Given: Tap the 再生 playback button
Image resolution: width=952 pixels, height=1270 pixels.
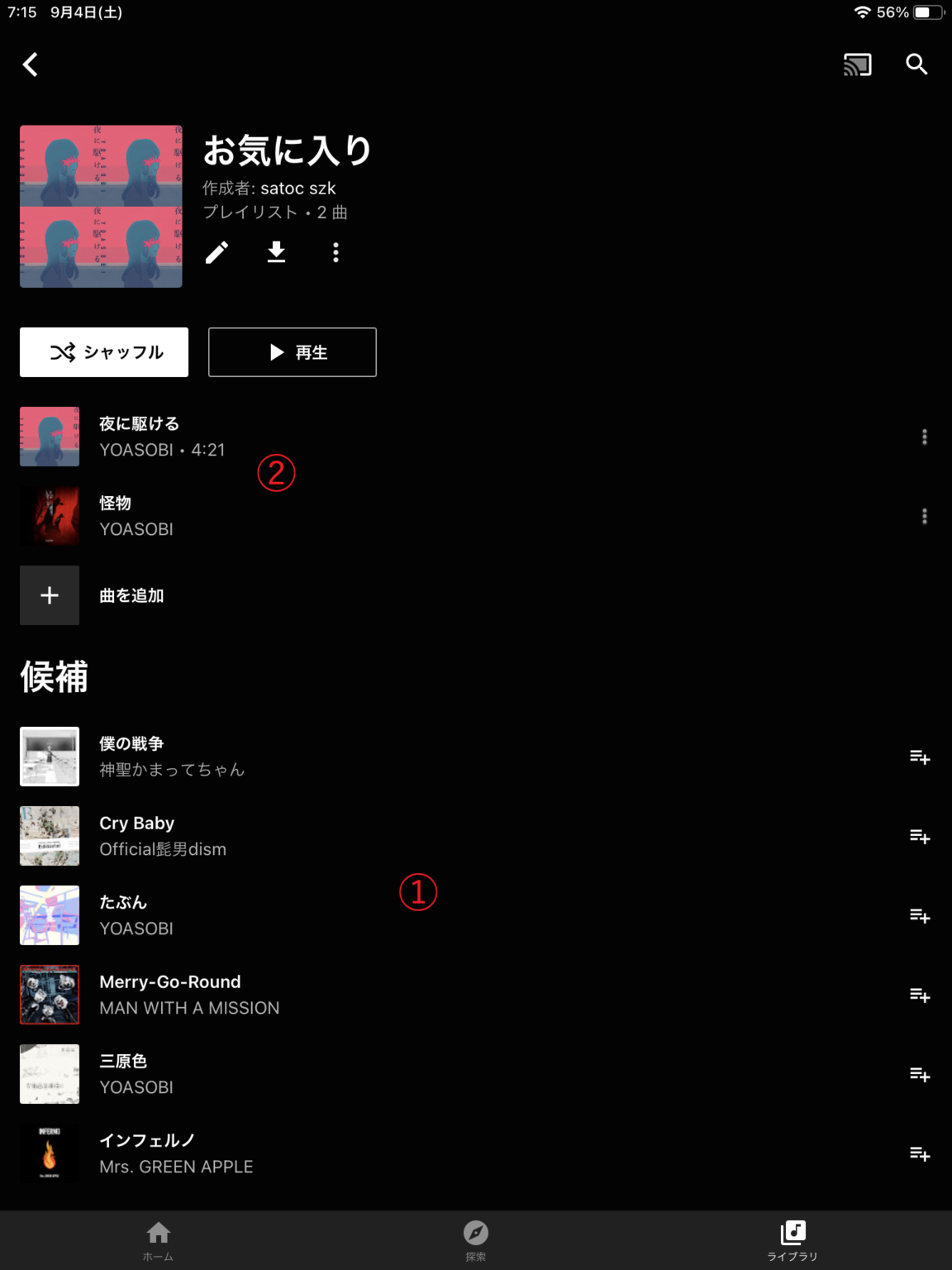Looking at the screenshot, I should click(292, 352).
